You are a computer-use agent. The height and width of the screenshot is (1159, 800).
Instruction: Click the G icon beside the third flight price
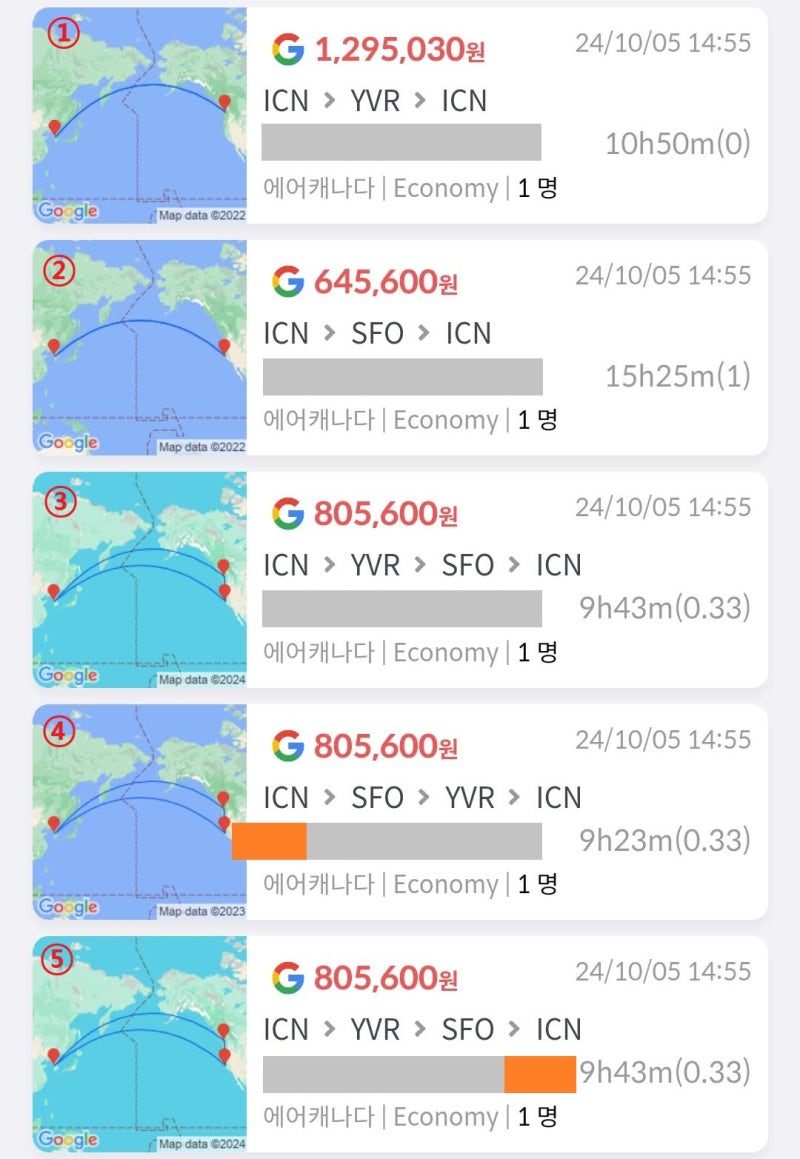pyautogui.click(x=289, y=513)
